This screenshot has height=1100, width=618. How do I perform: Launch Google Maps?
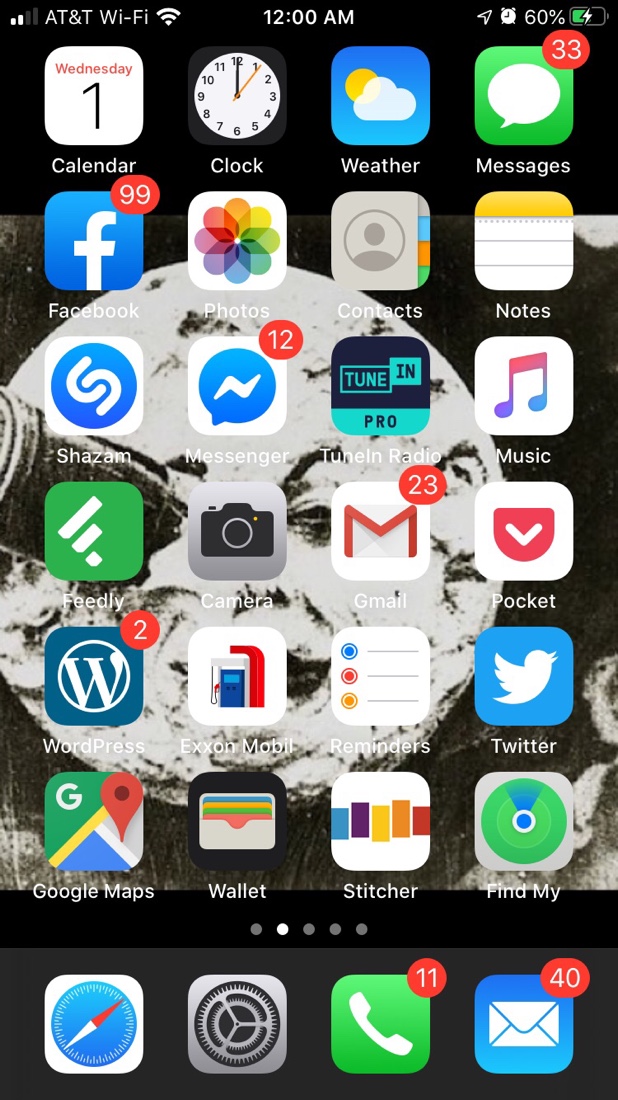[94, 821]
